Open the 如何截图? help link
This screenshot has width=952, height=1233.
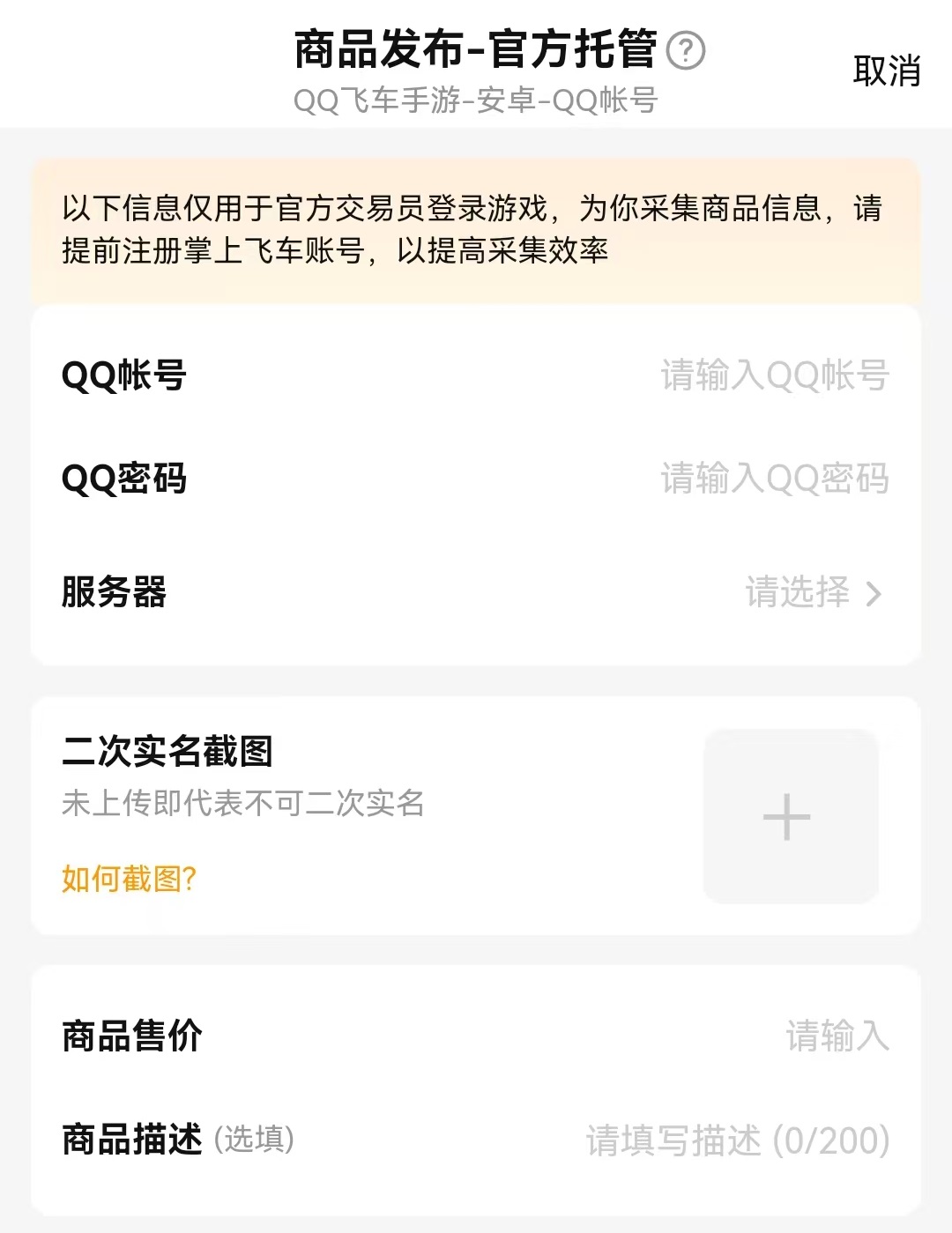tap(129, 879)
